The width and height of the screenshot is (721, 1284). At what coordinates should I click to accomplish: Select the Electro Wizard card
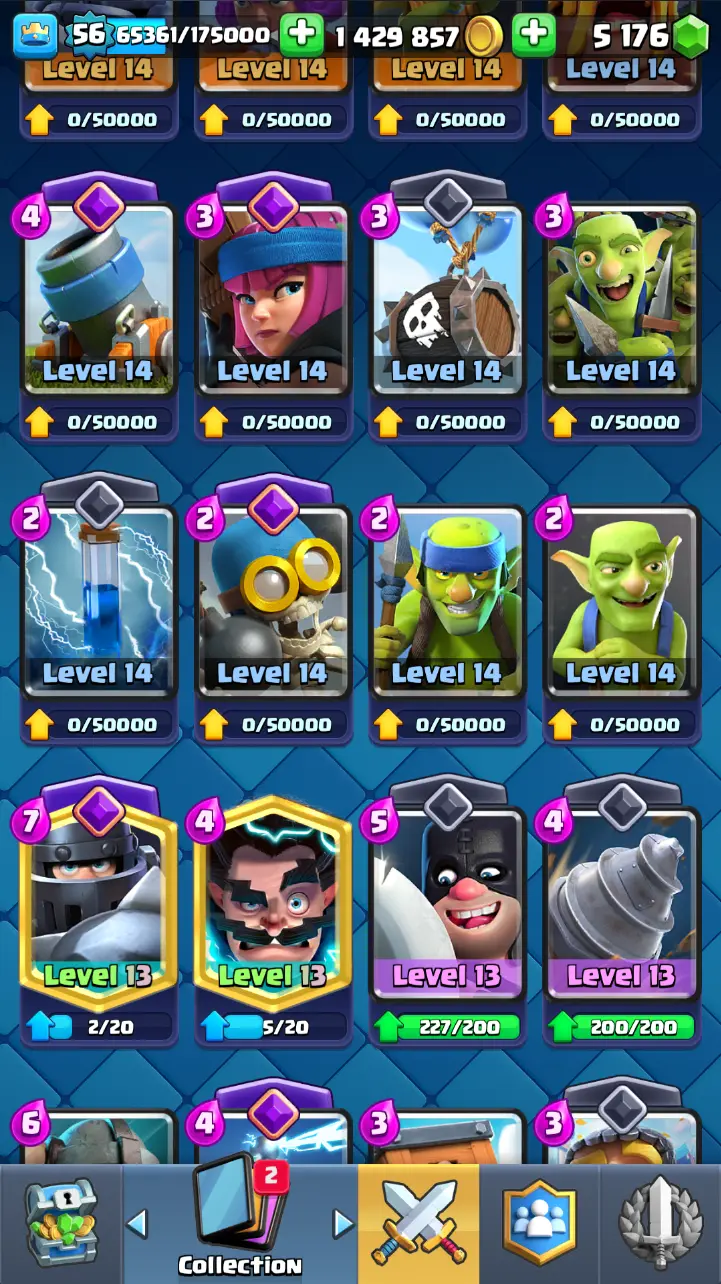pos(272,905)
